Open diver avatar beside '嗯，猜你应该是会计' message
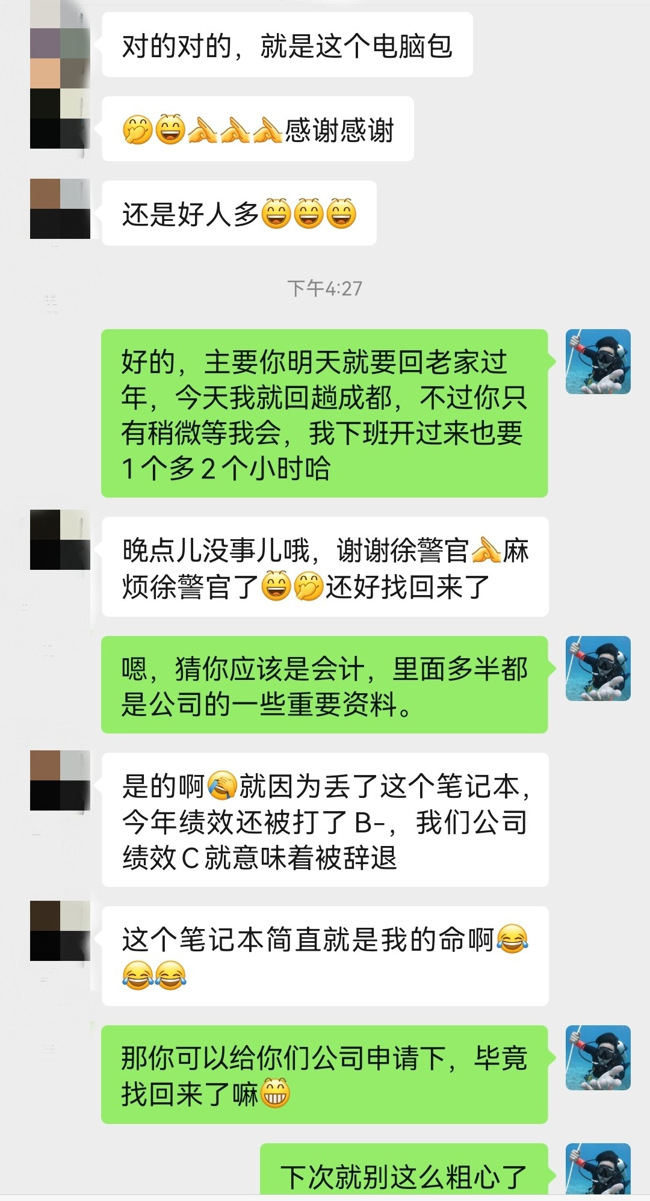Image resolution: width=650 pixels, height=1201 pixels. [598, 668]
